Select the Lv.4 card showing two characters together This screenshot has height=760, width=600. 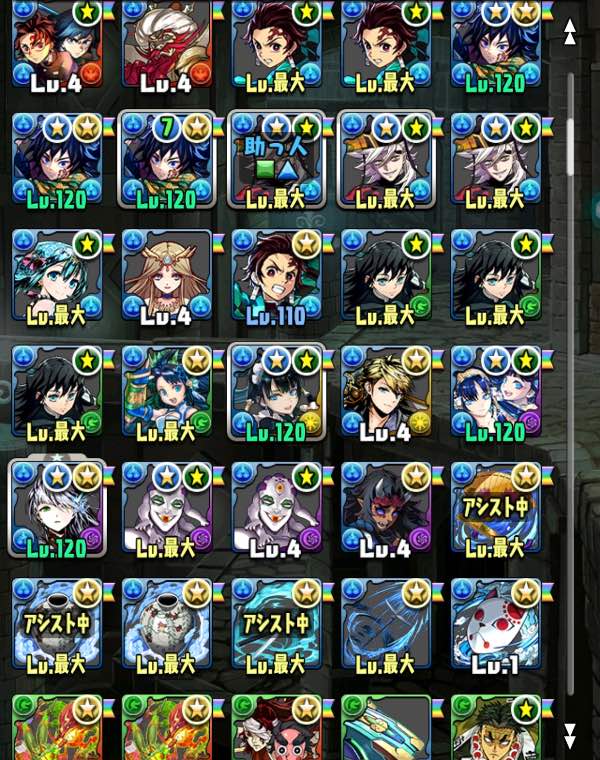tap(57, 46)
